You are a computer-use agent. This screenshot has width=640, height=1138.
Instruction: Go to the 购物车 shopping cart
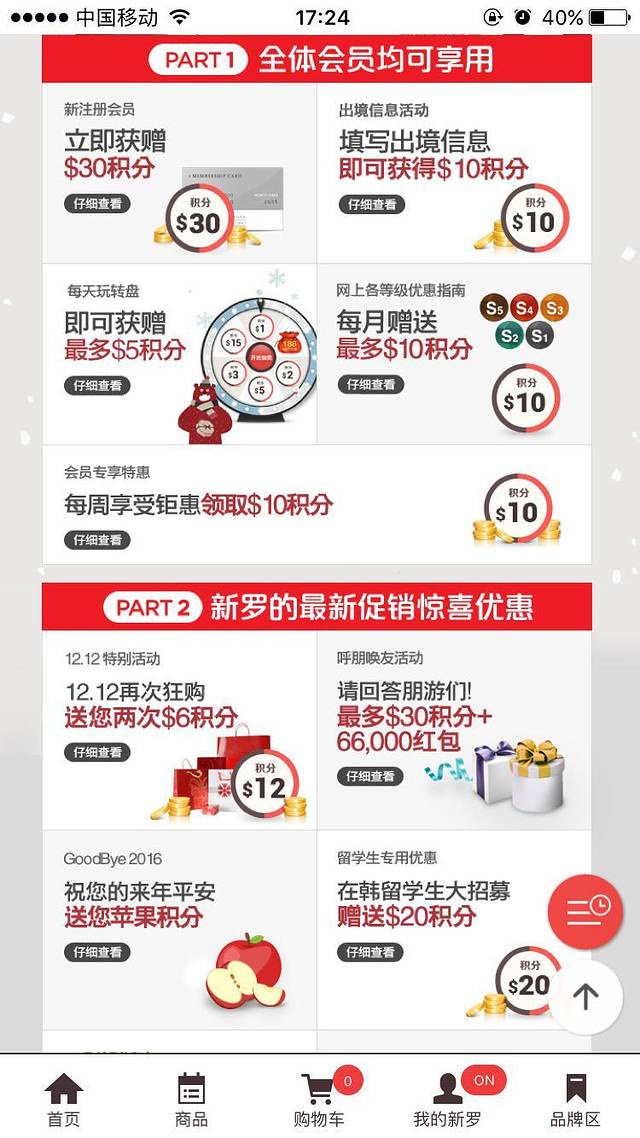click(319, 1099)
